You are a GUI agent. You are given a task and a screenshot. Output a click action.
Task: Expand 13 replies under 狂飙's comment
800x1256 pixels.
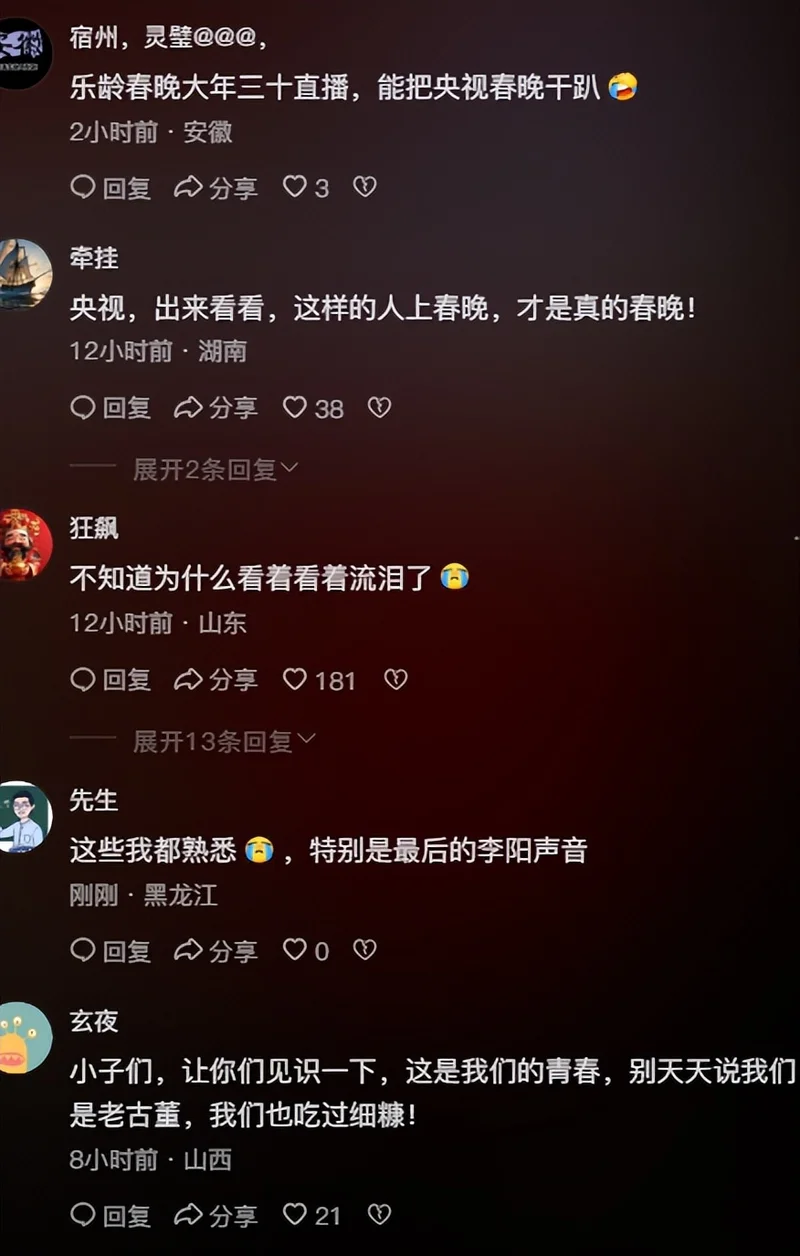(222, 741)
